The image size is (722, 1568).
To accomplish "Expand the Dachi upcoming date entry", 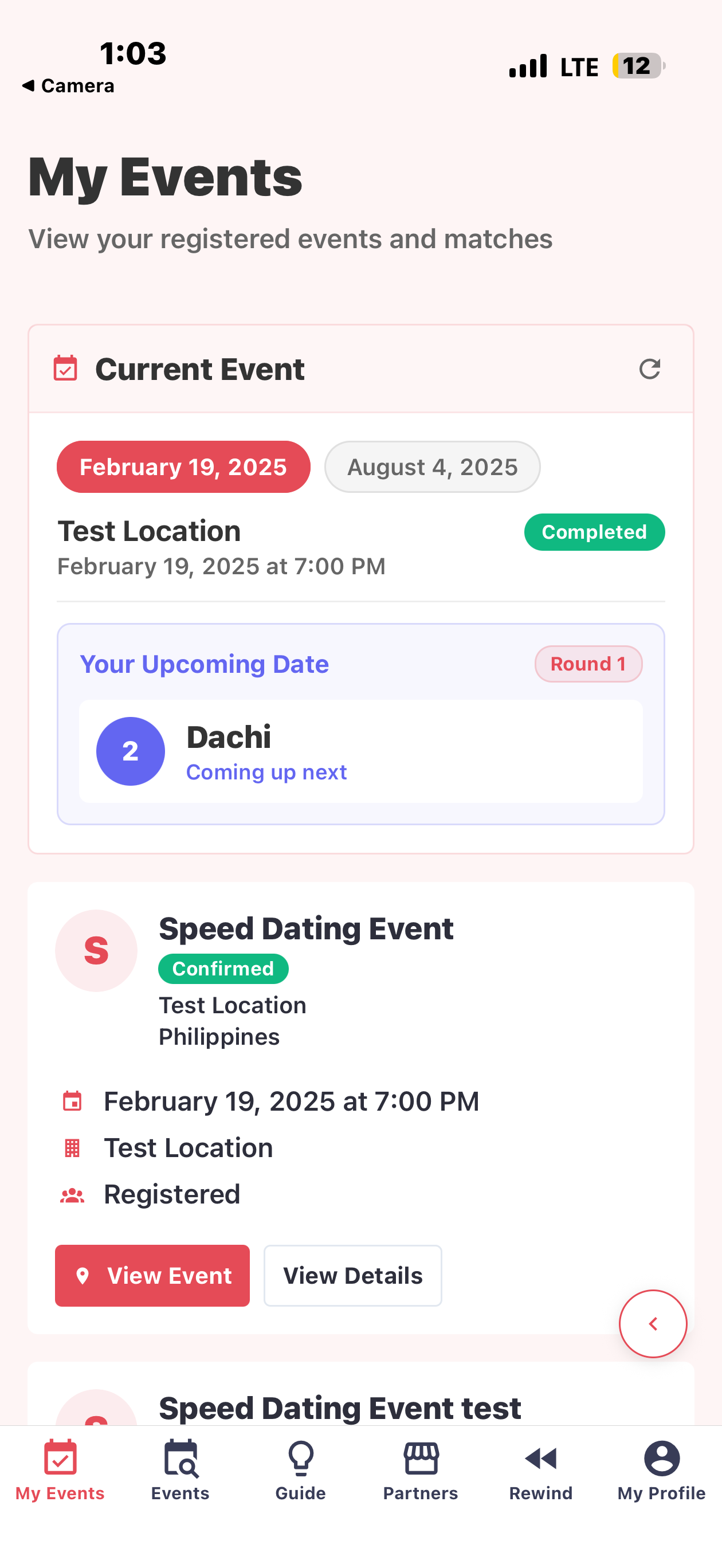I will 360,752.
